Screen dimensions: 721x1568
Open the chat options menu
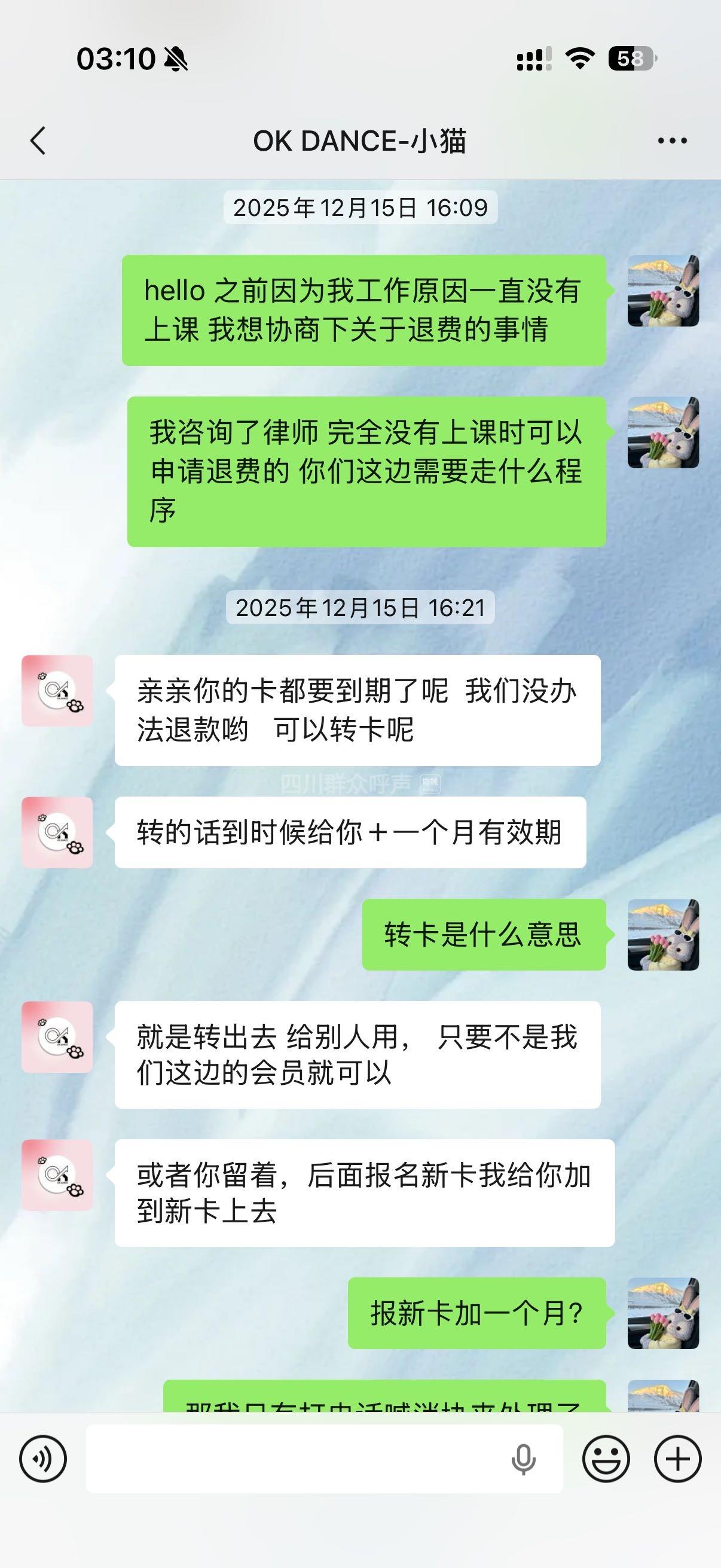coord(672,141)
